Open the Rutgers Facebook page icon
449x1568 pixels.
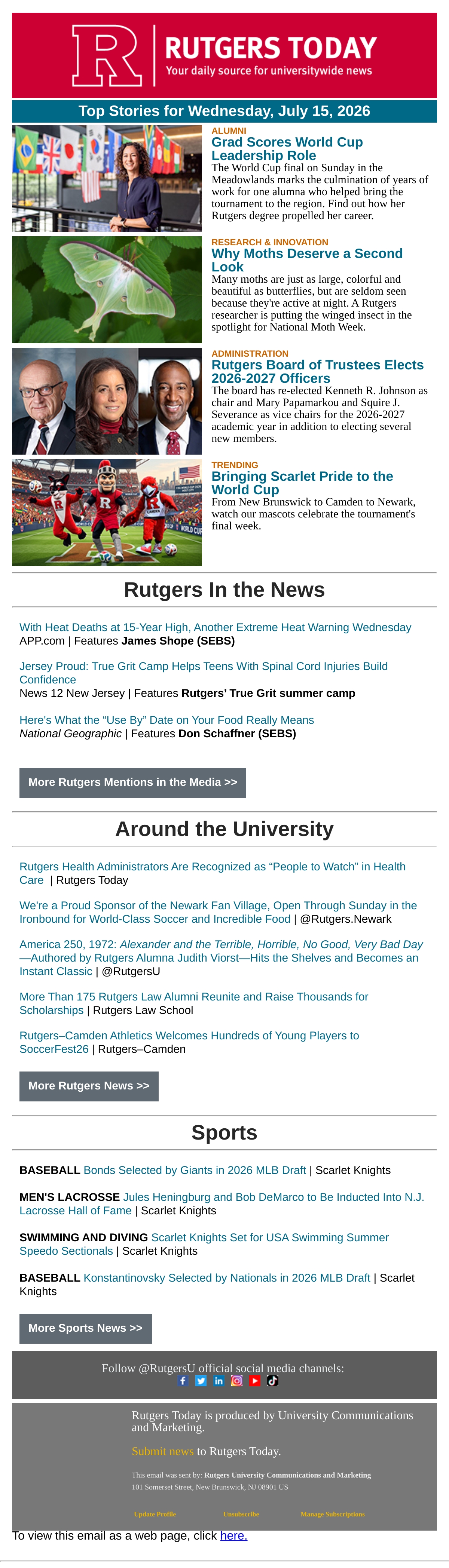click(x=183, y=1381)
